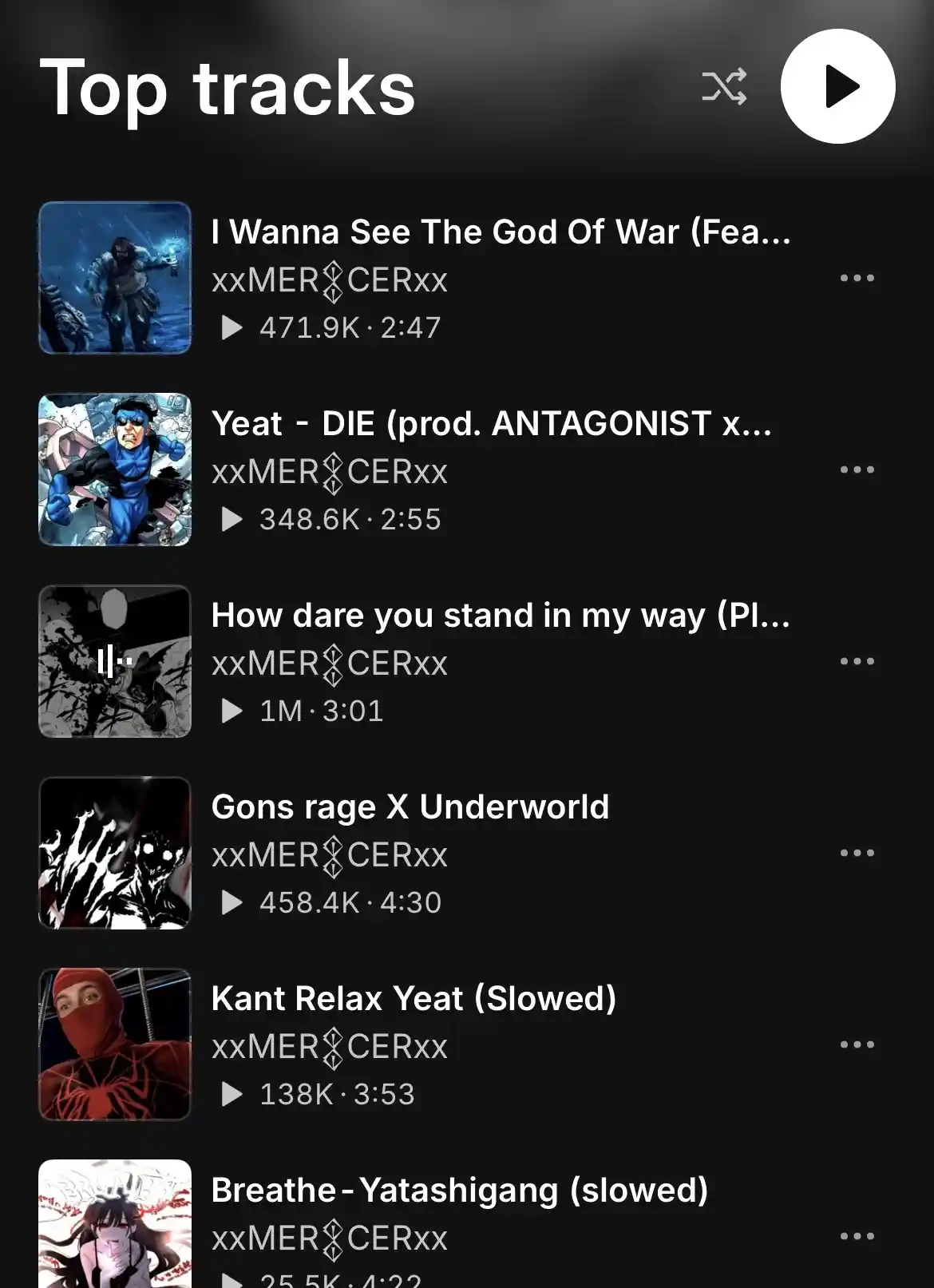Click artist xxMERCERxx under 'Gons rage X Underworld'

pos(330,854)
